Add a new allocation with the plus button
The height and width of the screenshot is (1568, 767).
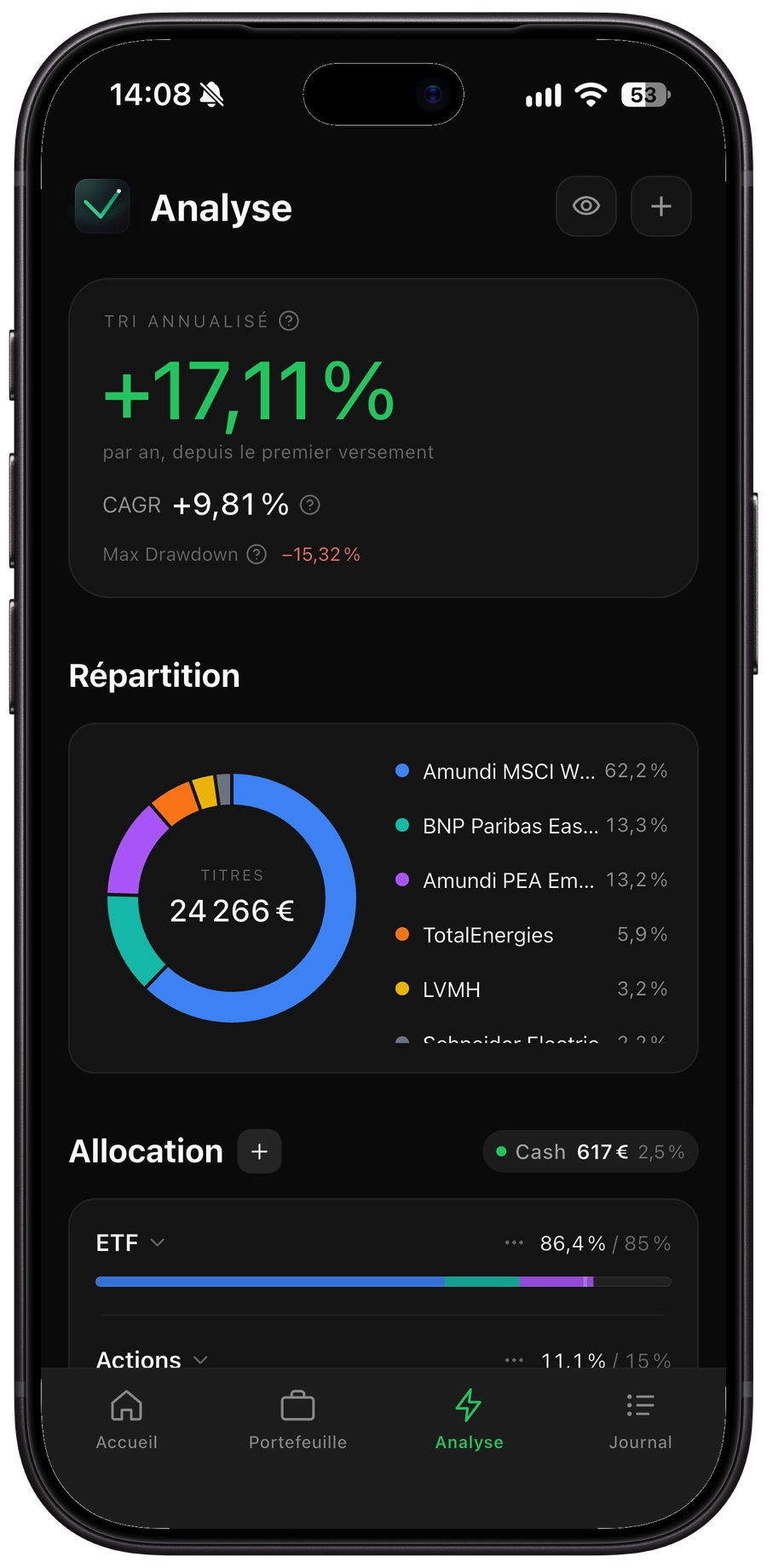[260, 1151]
